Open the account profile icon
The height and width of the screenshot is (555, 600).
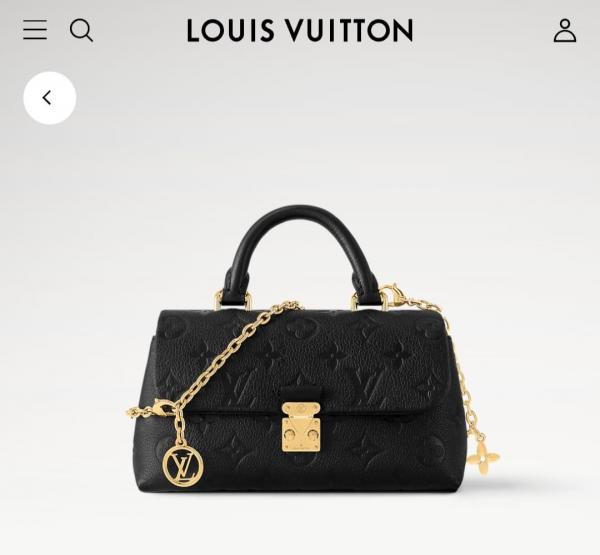click(565, 30)
